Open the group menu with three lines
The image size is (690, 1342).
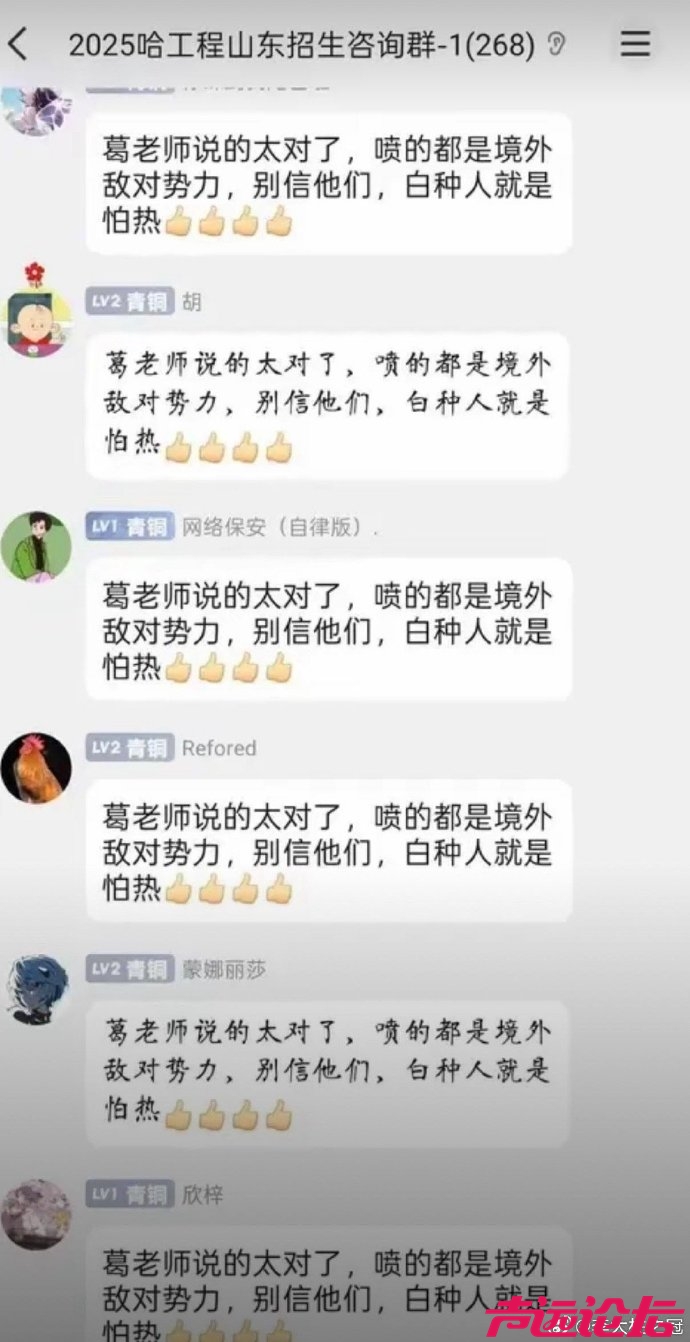coord(635,43)
